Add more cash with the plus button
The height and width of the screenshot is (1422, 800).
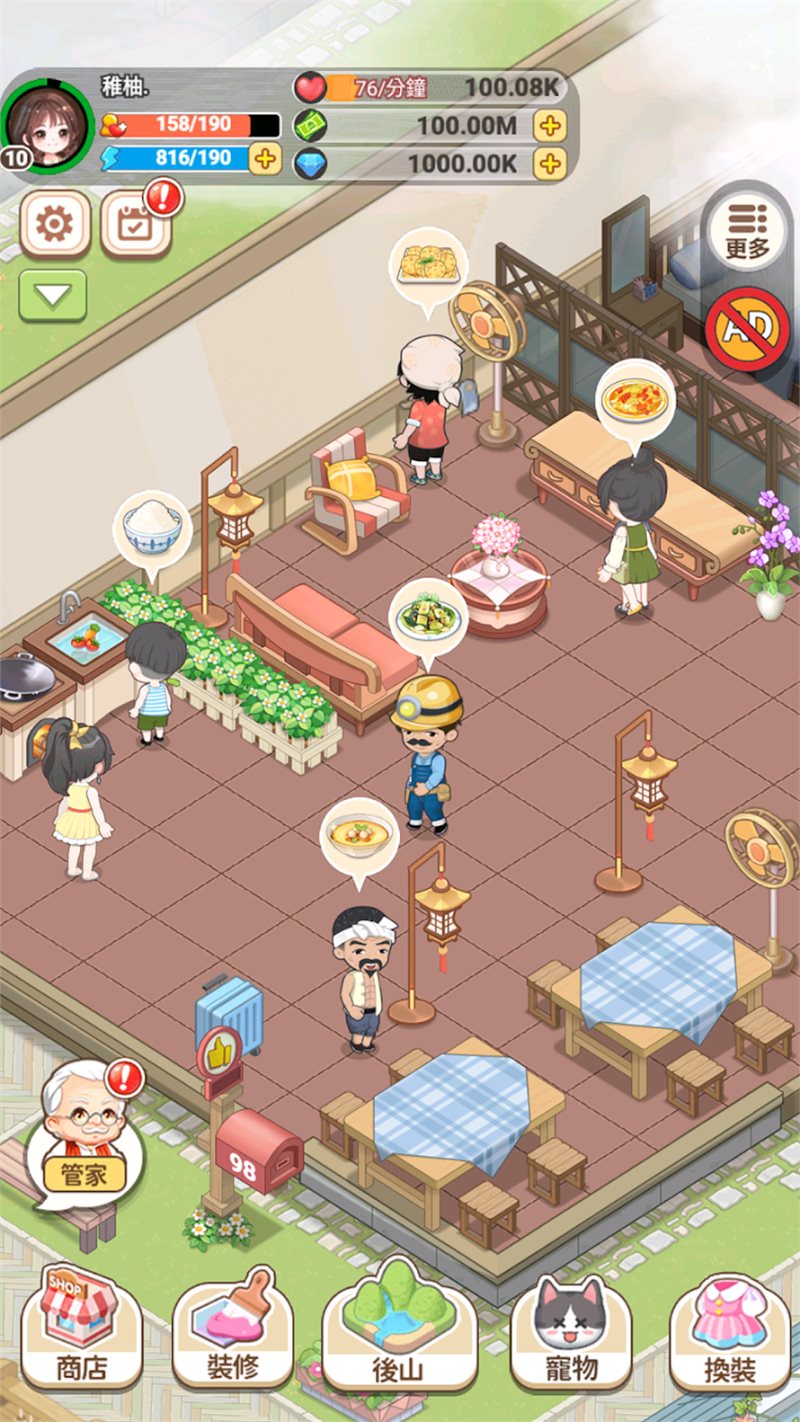tap(549, 126)
